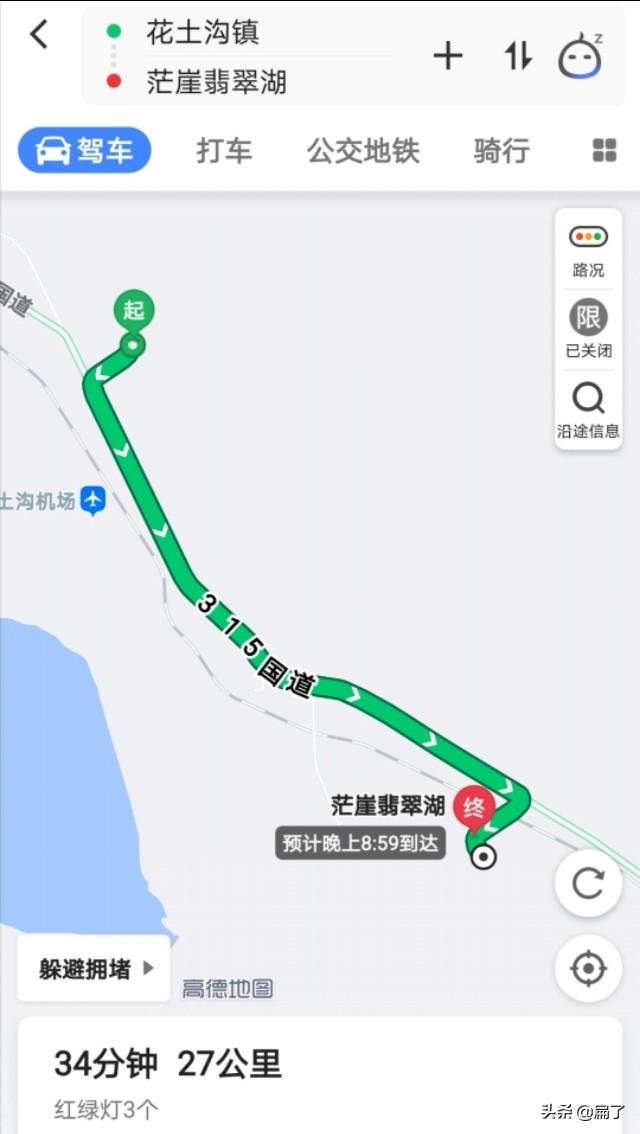Swap start and destination points
Viewport: 640px width, 1134px height.
[x=517, y=57]
